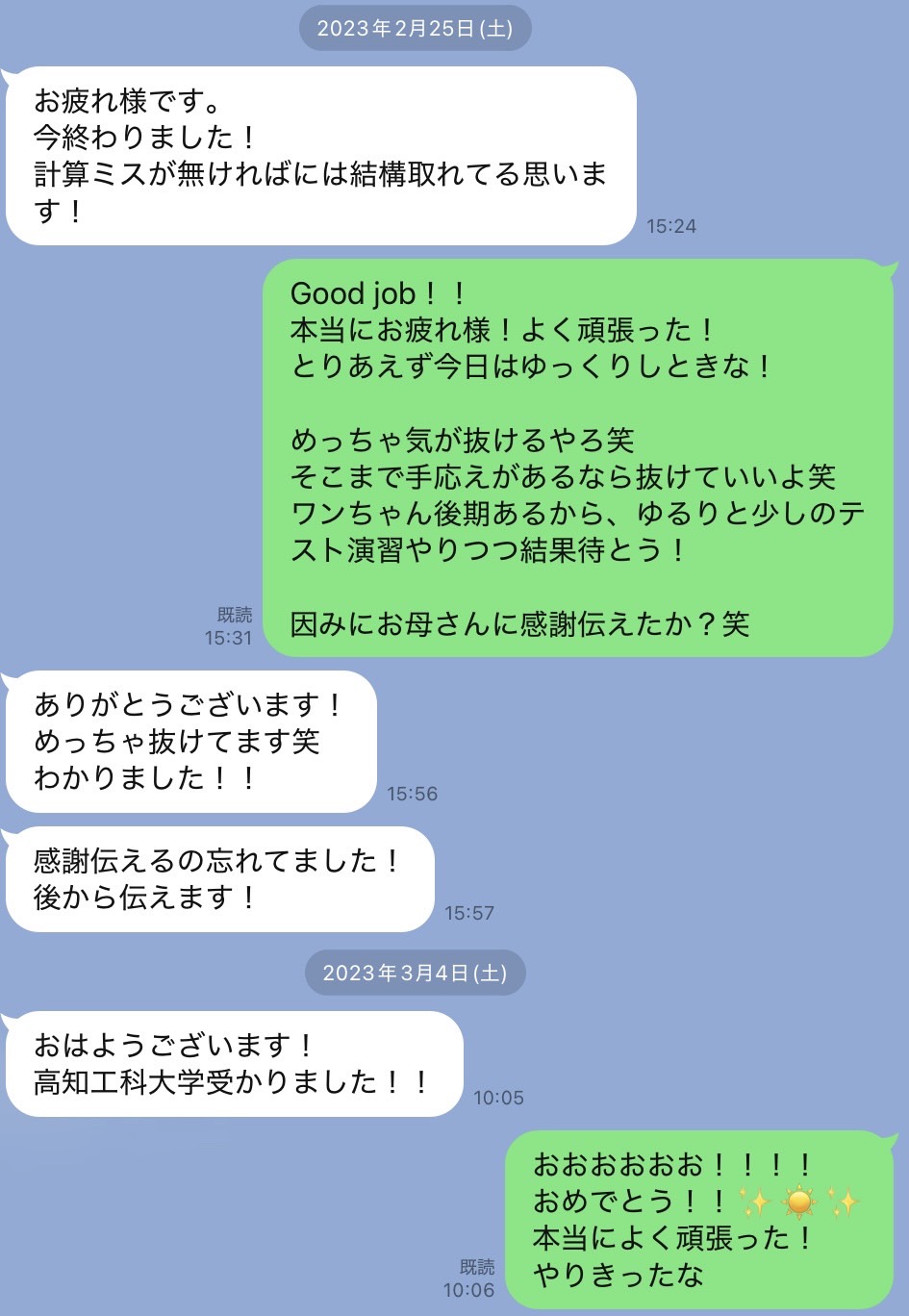909x1316 pixels.
Task: Select the 2023年2月25日 date separator
Action: 415,28
